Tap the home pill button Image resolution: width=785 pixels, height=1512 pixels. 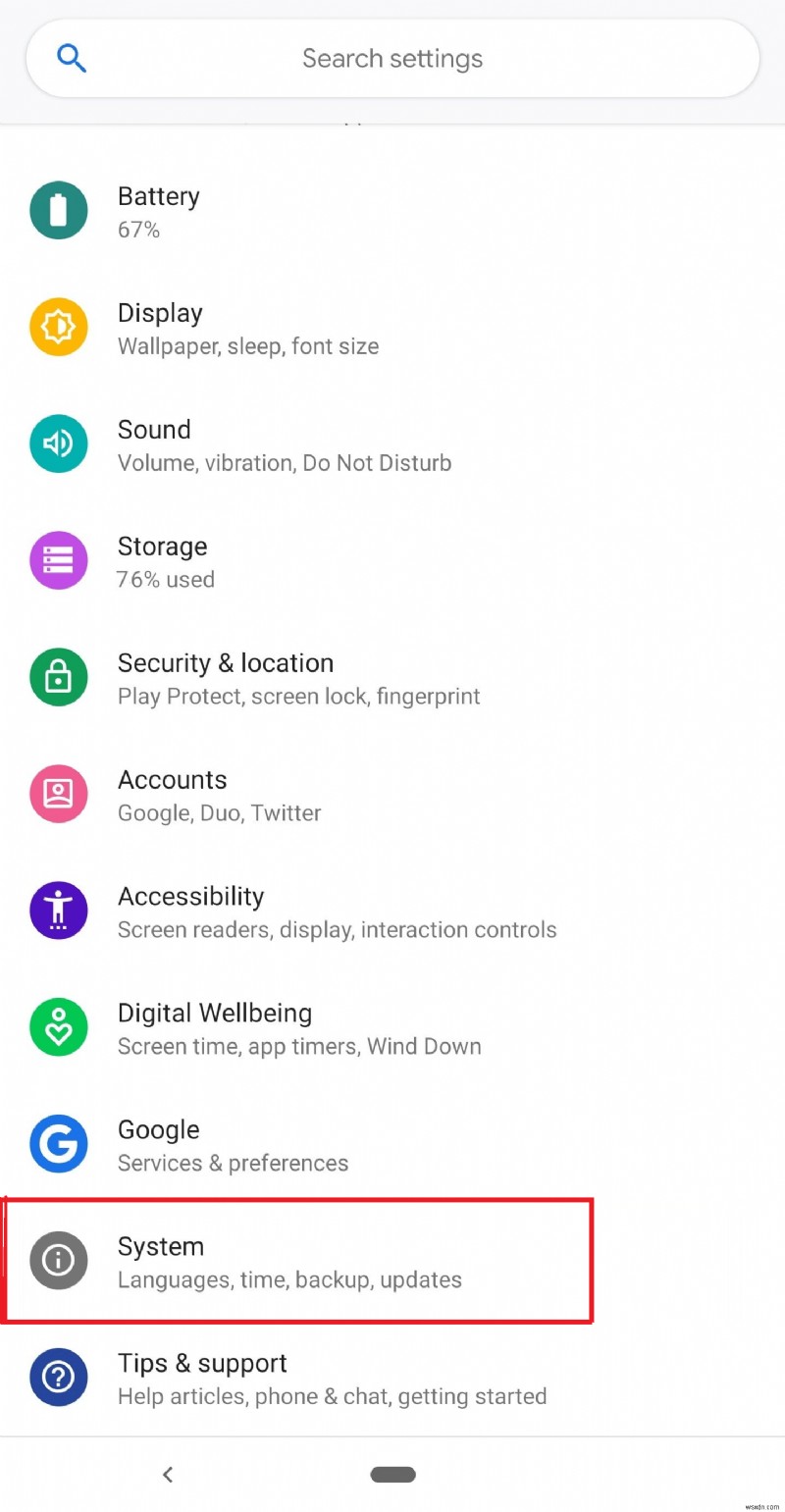click(392, 1474)
